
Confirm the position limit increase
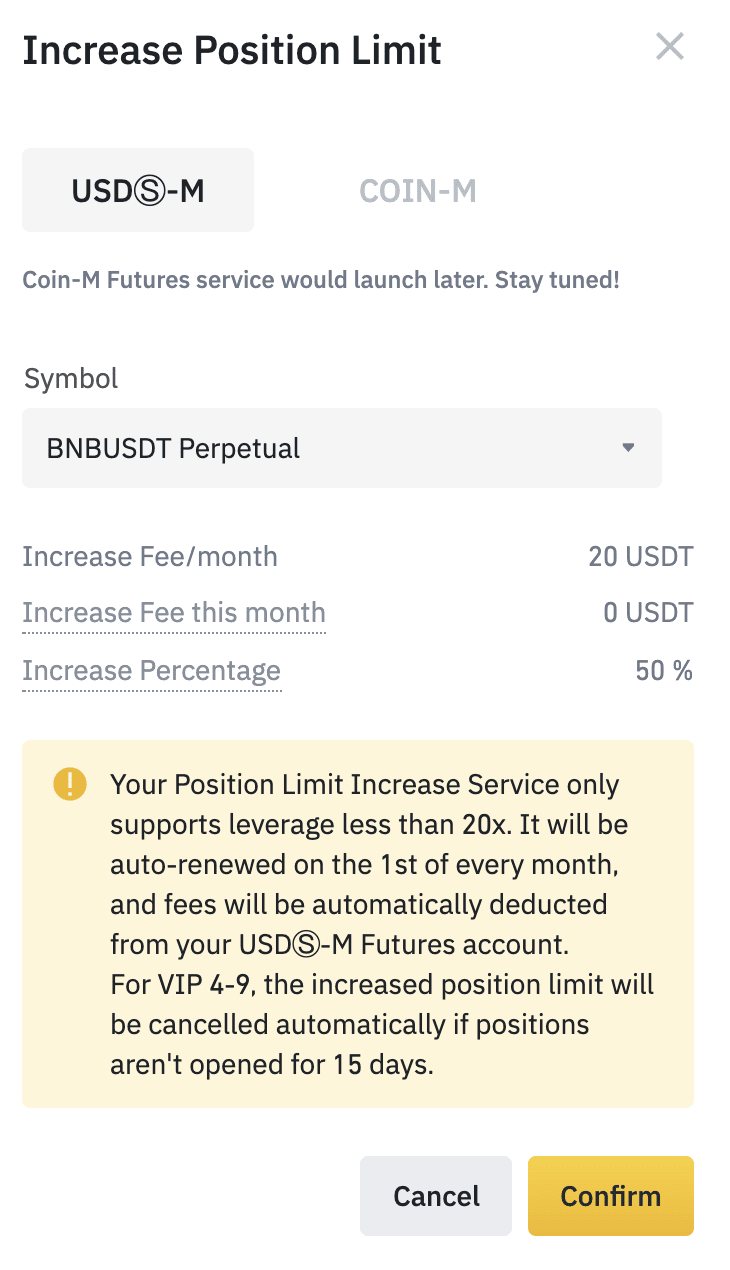tap(611, 1196)
